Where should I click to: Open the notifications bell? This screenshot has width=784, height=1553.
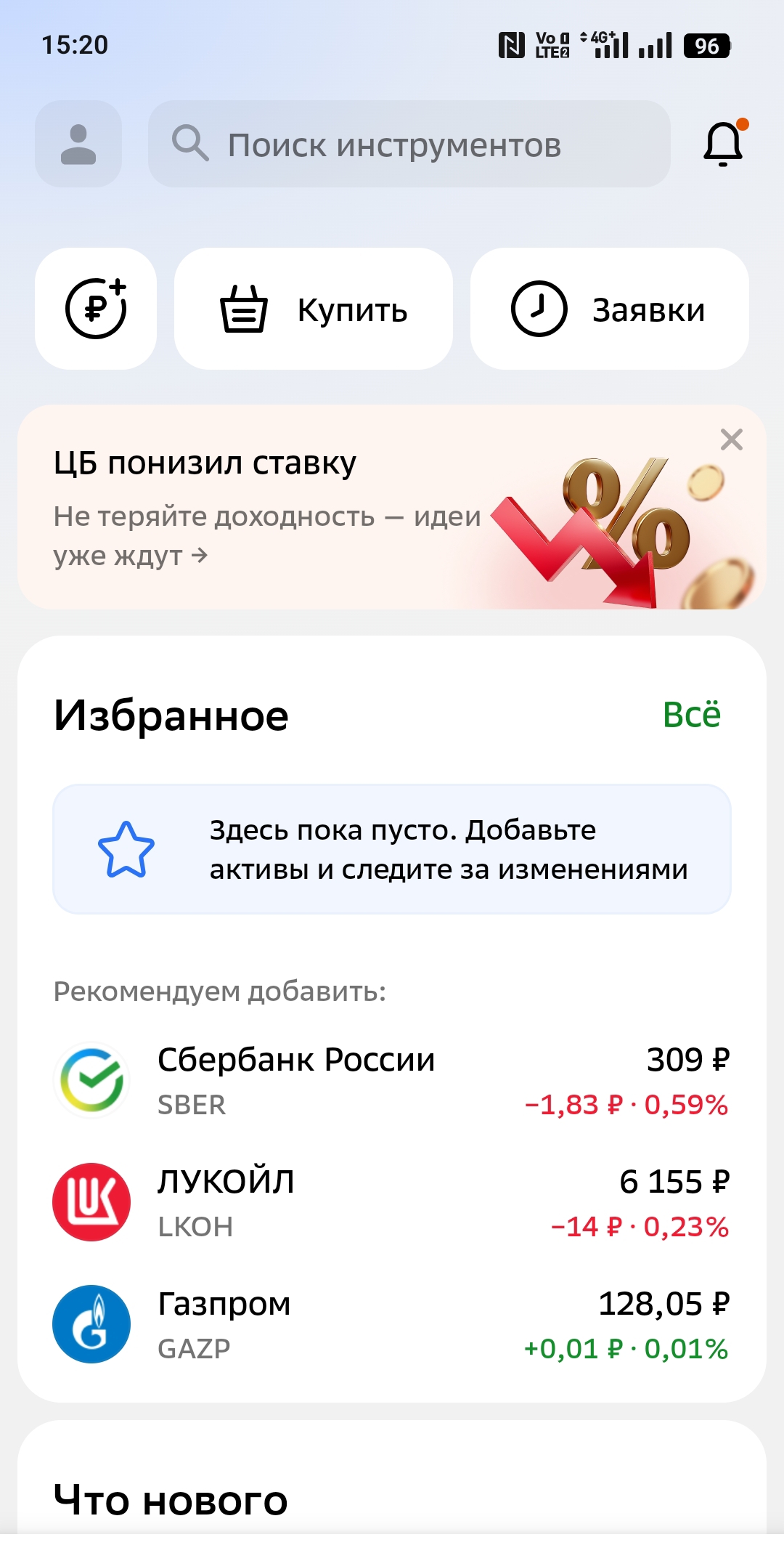coord(724,144)
